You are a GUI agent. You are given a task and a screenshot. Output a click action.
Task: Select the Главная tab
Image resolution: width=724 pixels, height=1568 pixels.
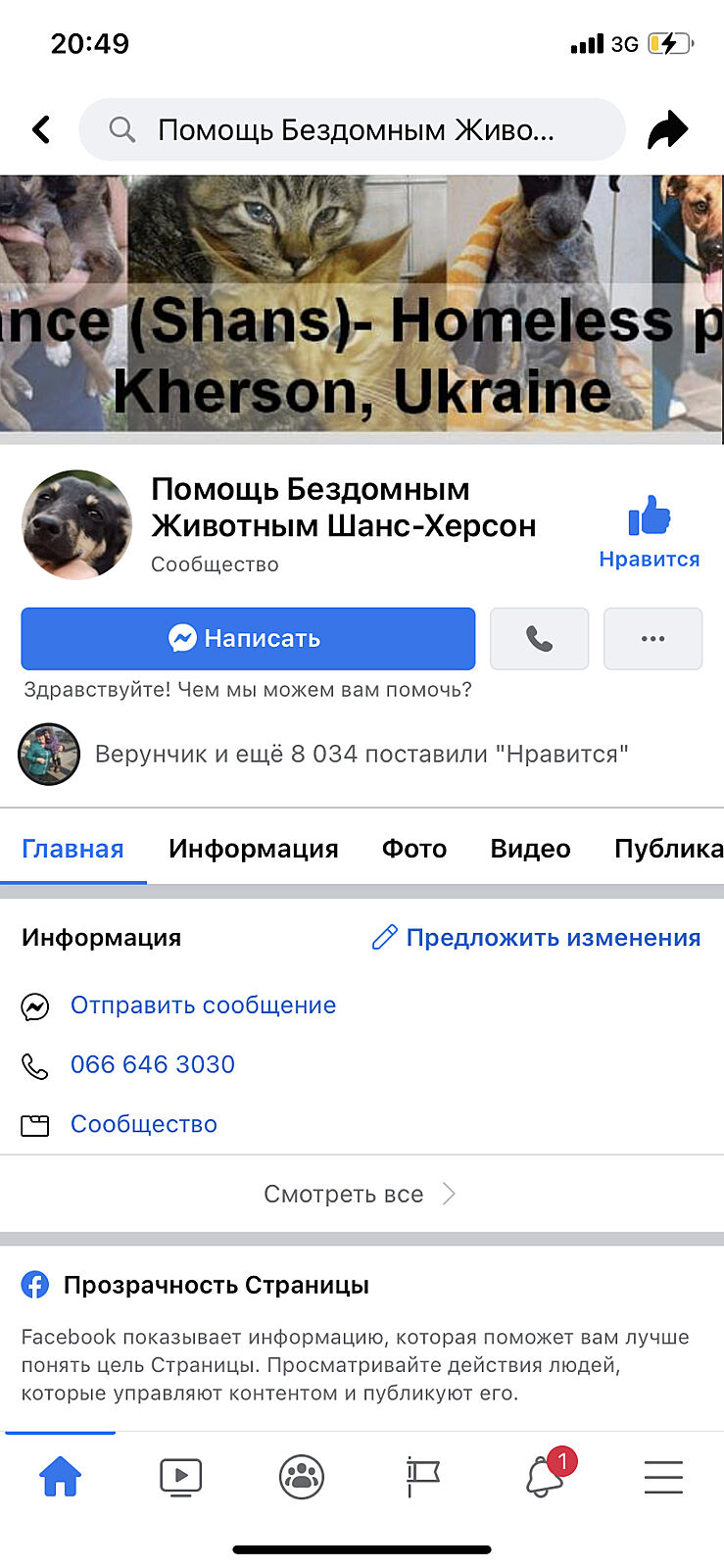coord(72,849)
